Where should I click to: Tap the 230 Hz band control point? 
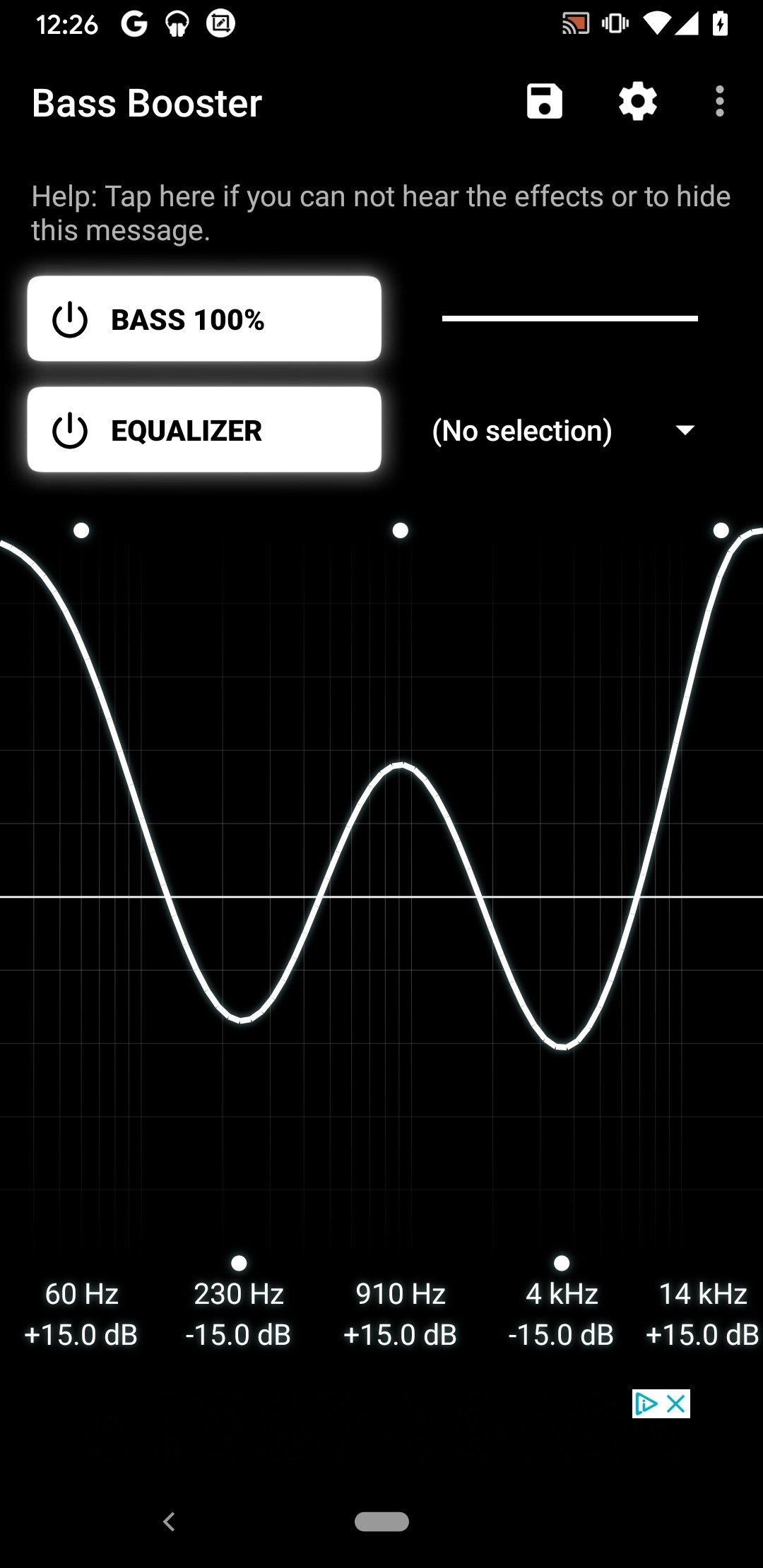(x=239, y=1263)
